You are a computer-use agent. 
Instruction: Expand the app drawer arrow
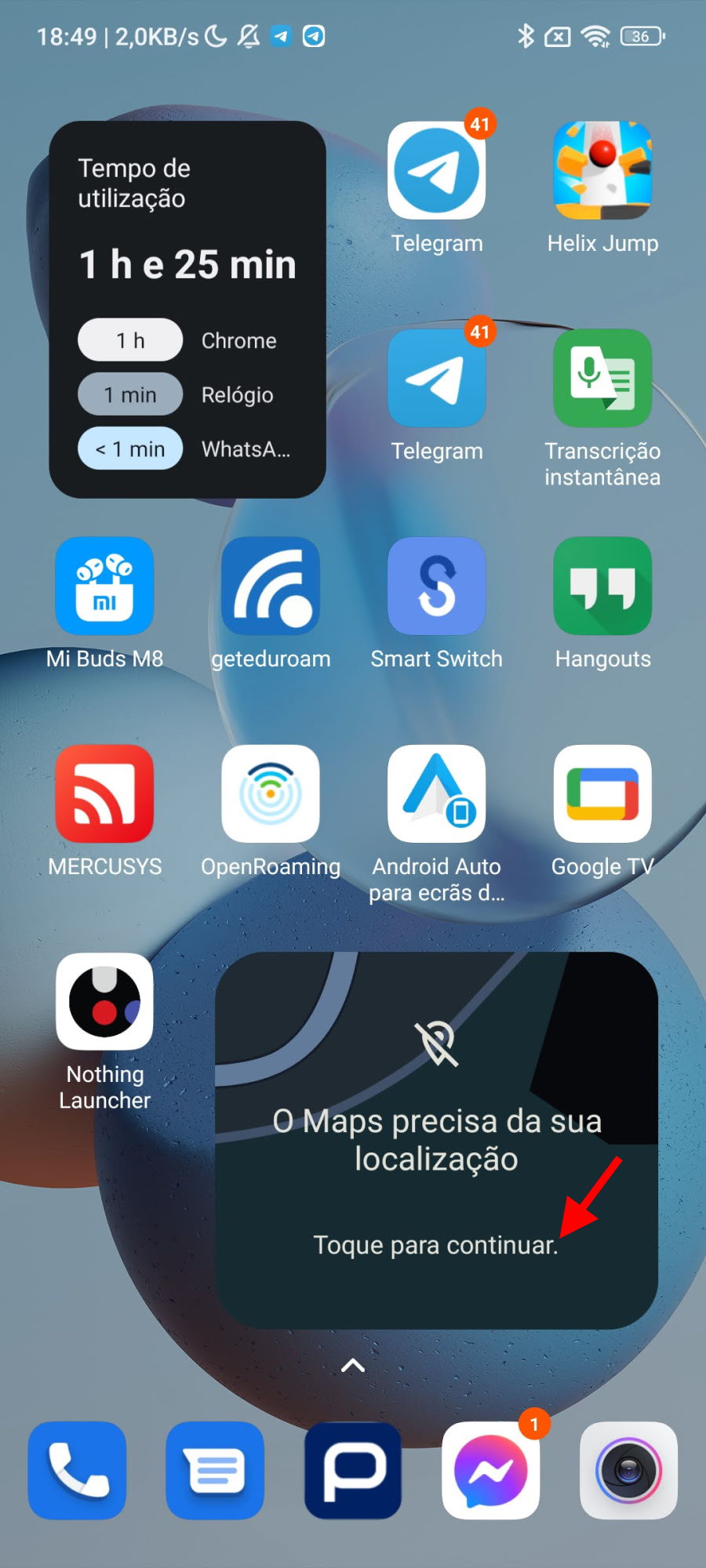pos(353,1366)
